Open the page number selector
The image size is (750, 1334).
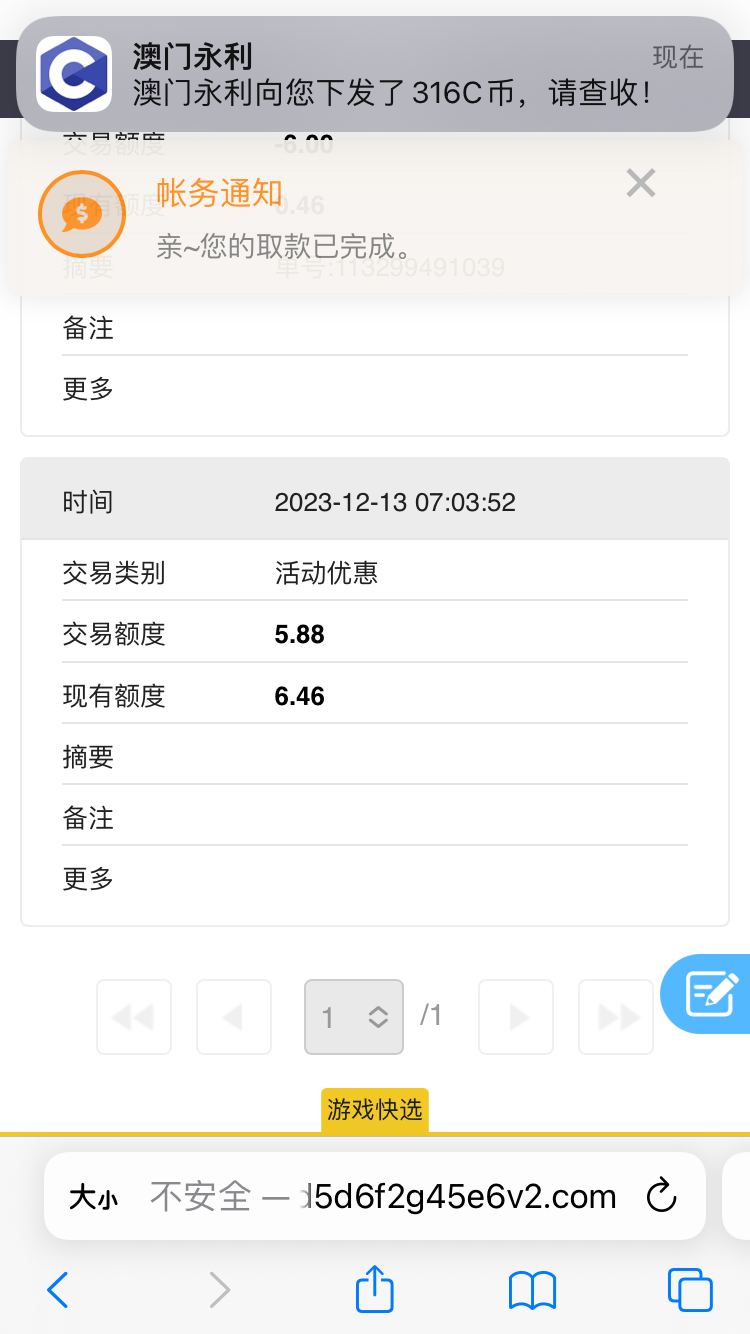pos(354,1017)
